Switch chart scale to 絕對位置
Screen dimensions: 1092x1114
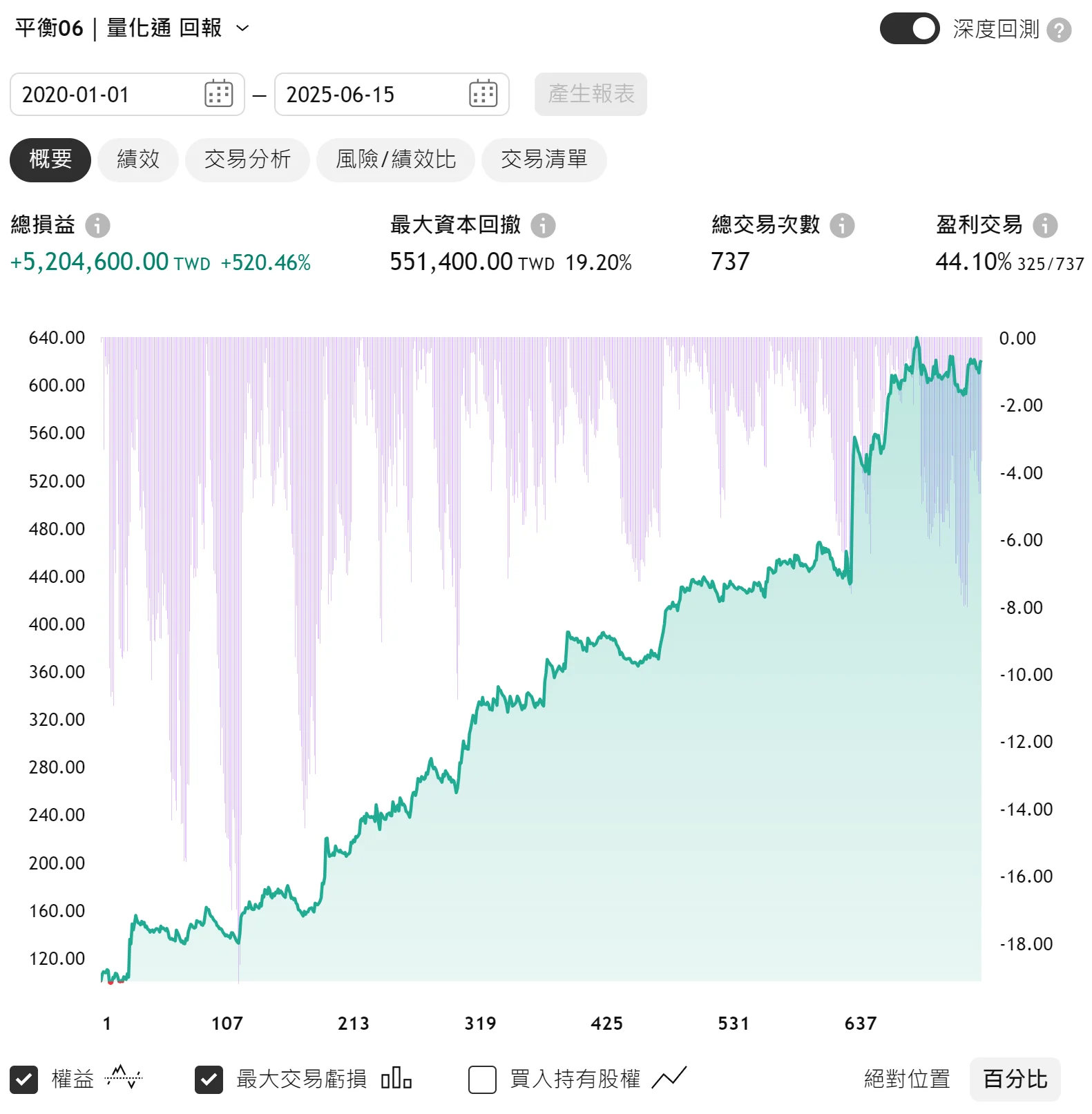(906, 1079)
